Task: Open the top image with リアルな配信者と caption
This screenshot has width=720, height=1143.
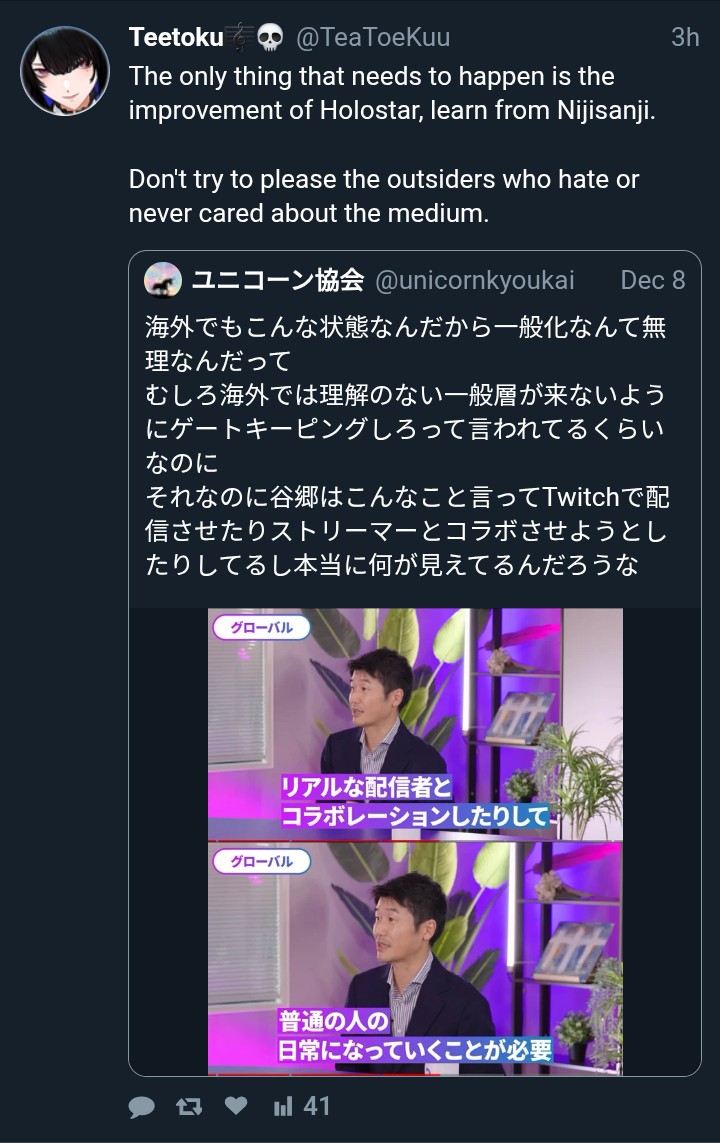Action: (415, 723)
